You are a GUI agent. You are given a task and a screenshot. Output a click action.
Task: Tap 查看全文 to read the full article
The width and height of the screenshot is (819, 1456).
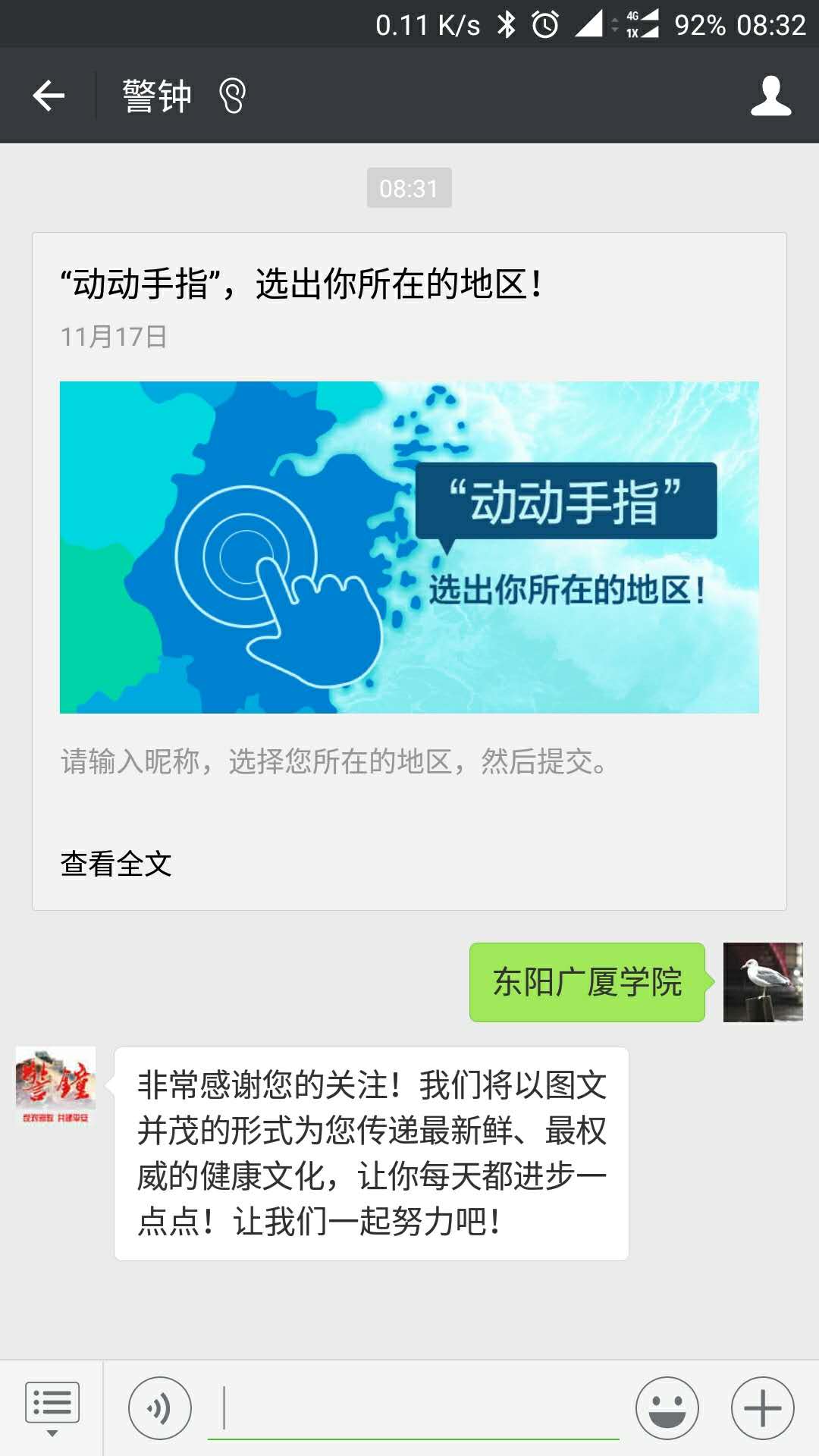(x=116, y=864)
